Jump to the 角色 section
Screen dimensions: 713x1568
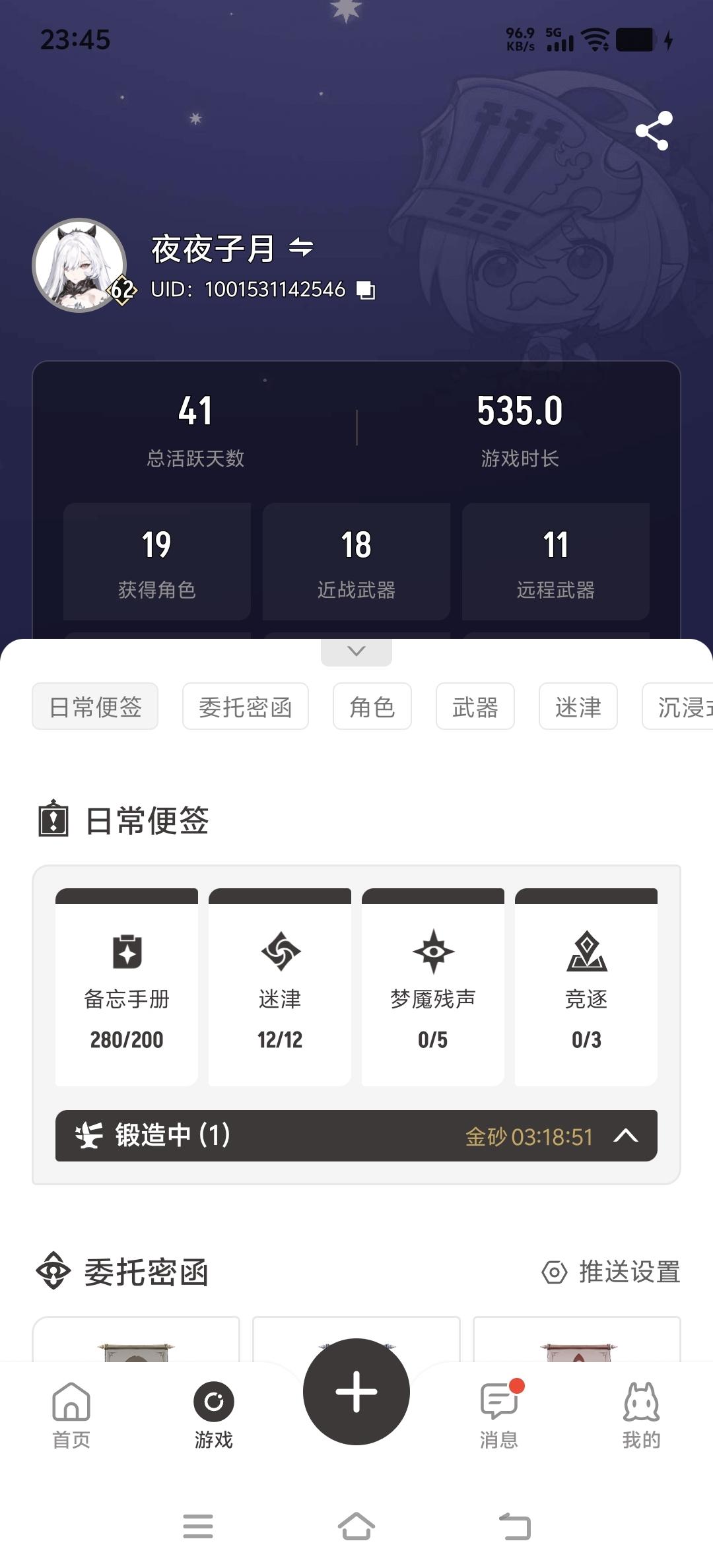[x=372, y=707]
